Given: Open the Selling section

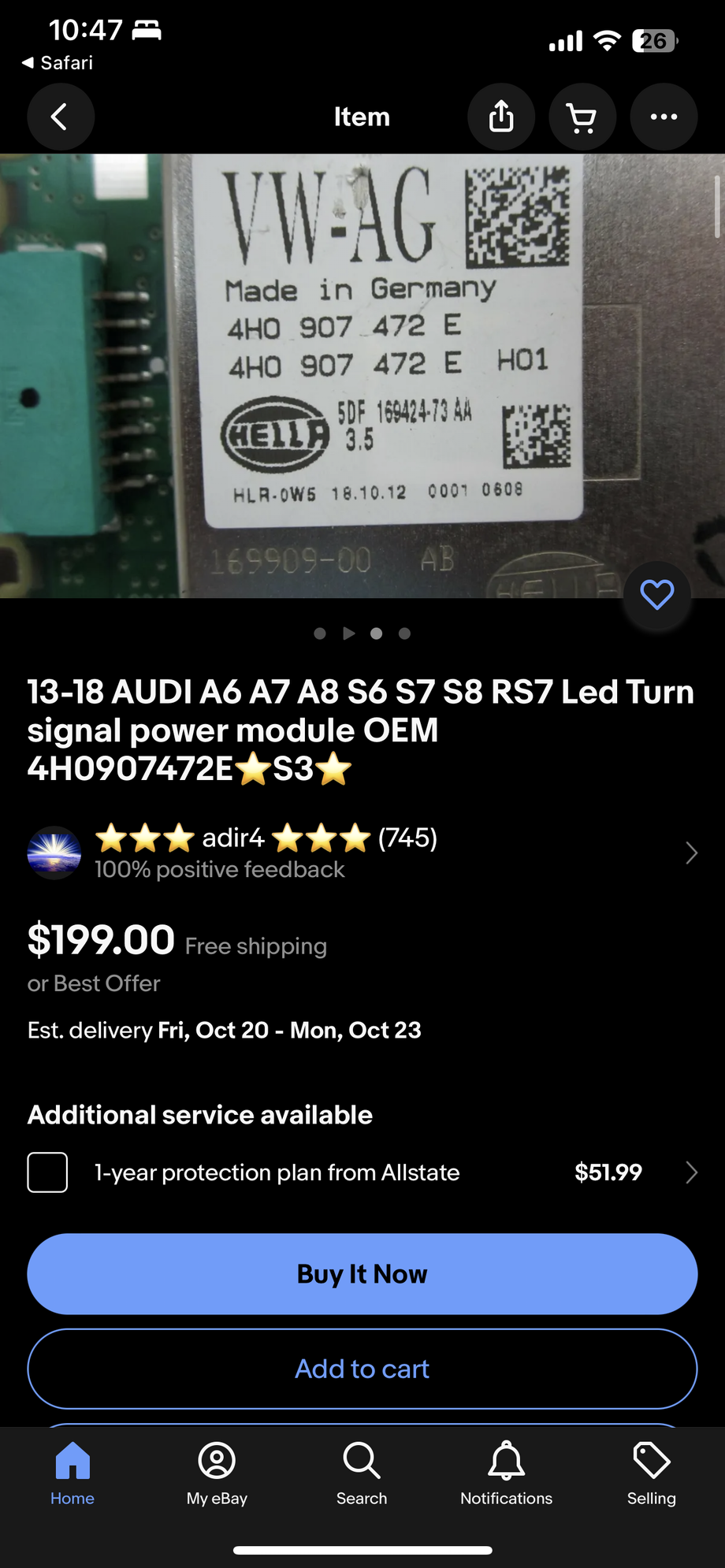Looking at the screenshot, I should 652,1473.
